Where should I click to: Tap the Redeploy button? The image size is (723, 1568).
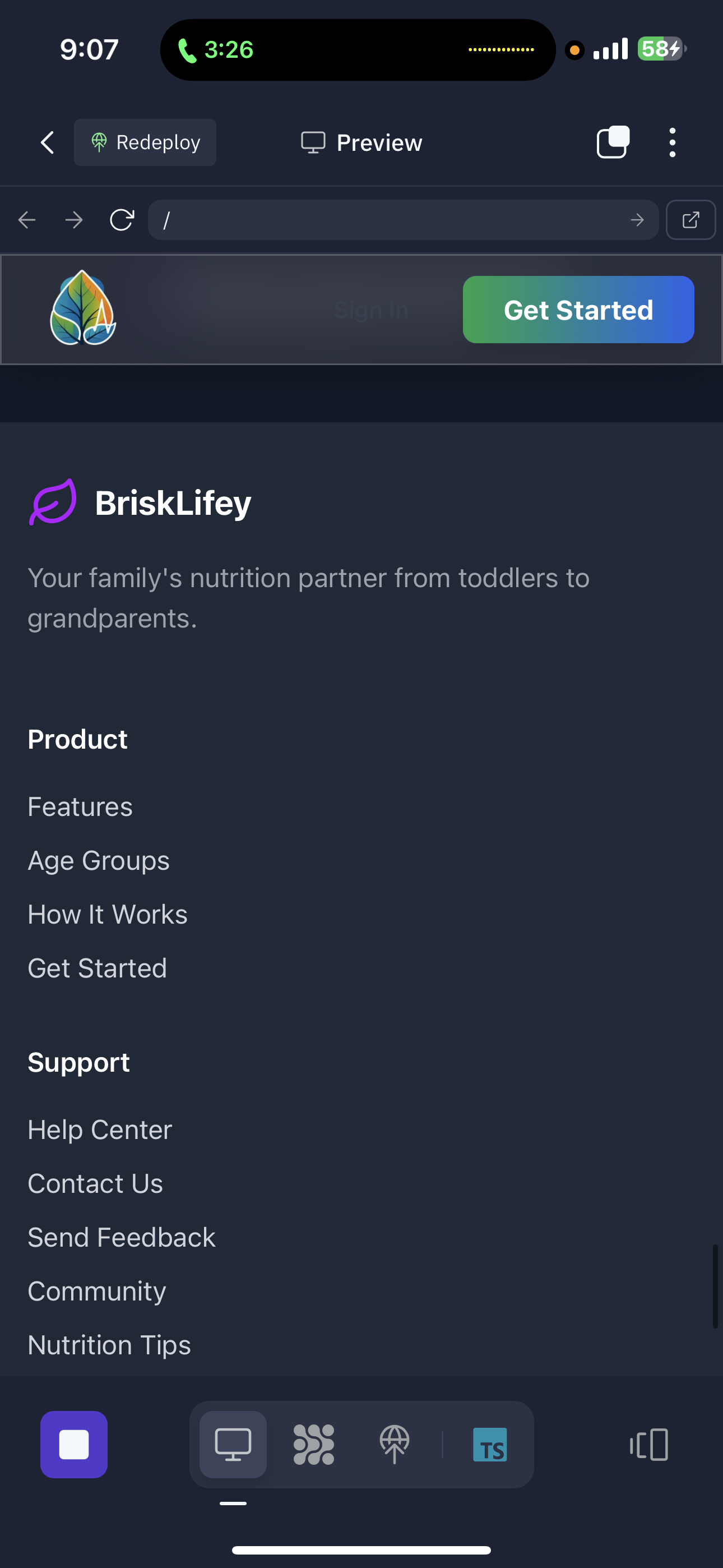coord(145,142)
